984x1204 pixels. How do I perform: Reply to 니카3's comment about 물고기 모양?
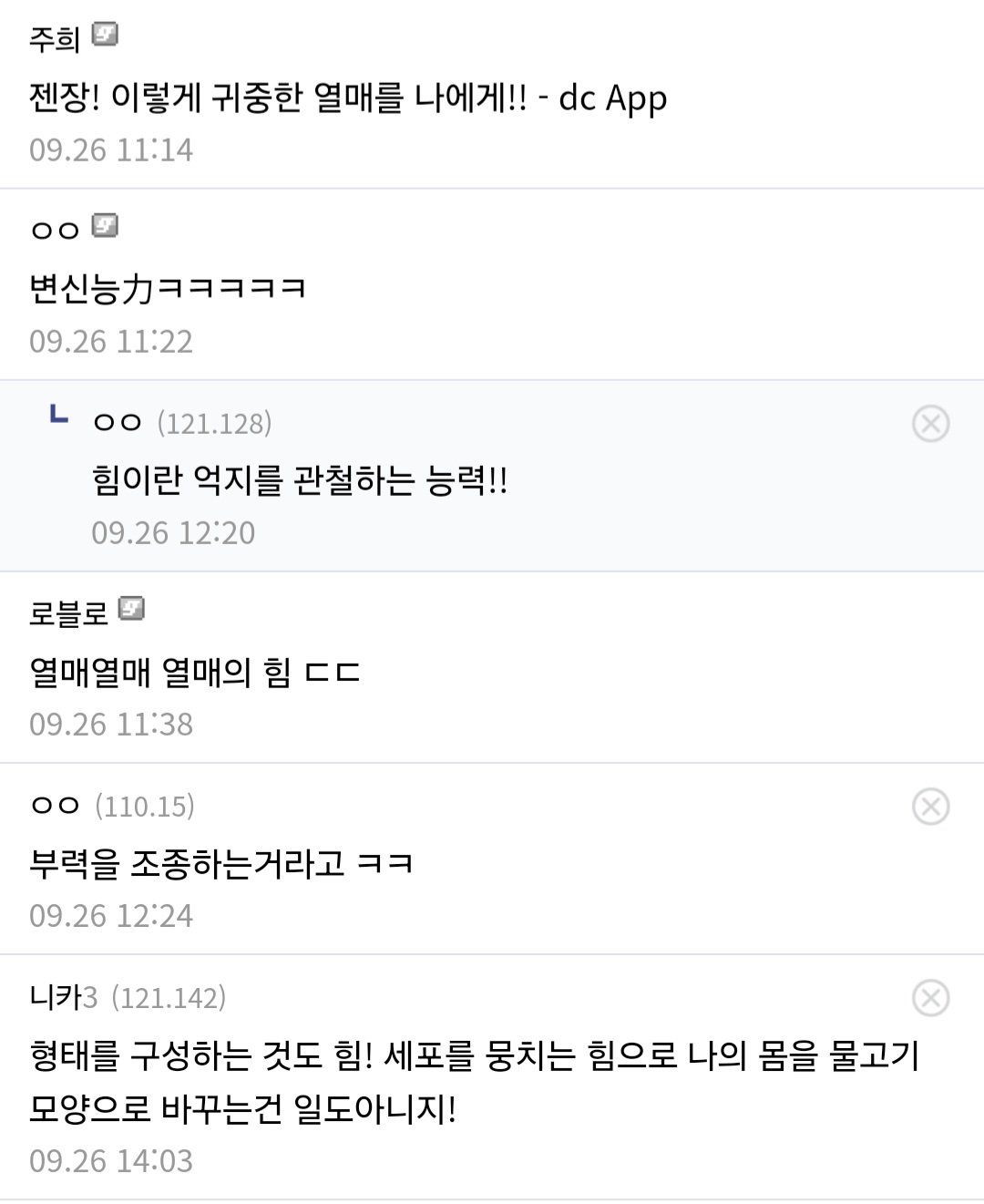pyautogui.click(x=474, y=1082)
